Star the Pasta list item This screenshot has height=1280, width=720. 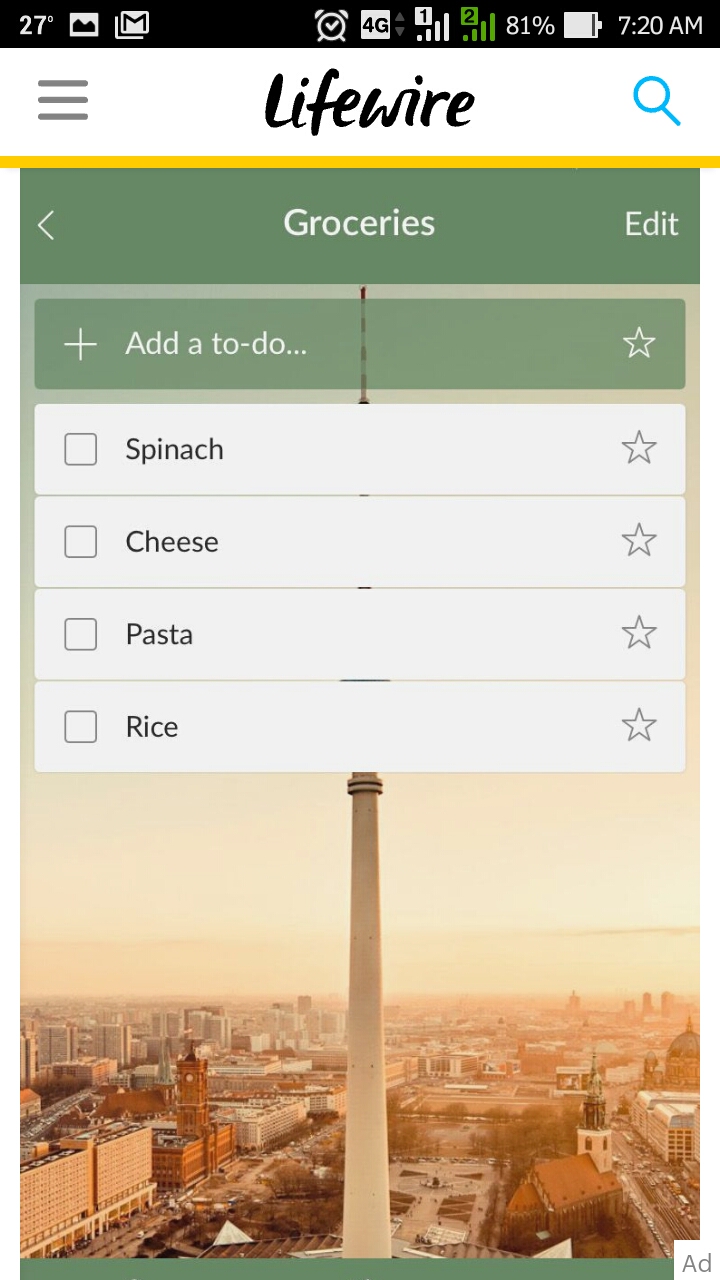coord(638,633)
